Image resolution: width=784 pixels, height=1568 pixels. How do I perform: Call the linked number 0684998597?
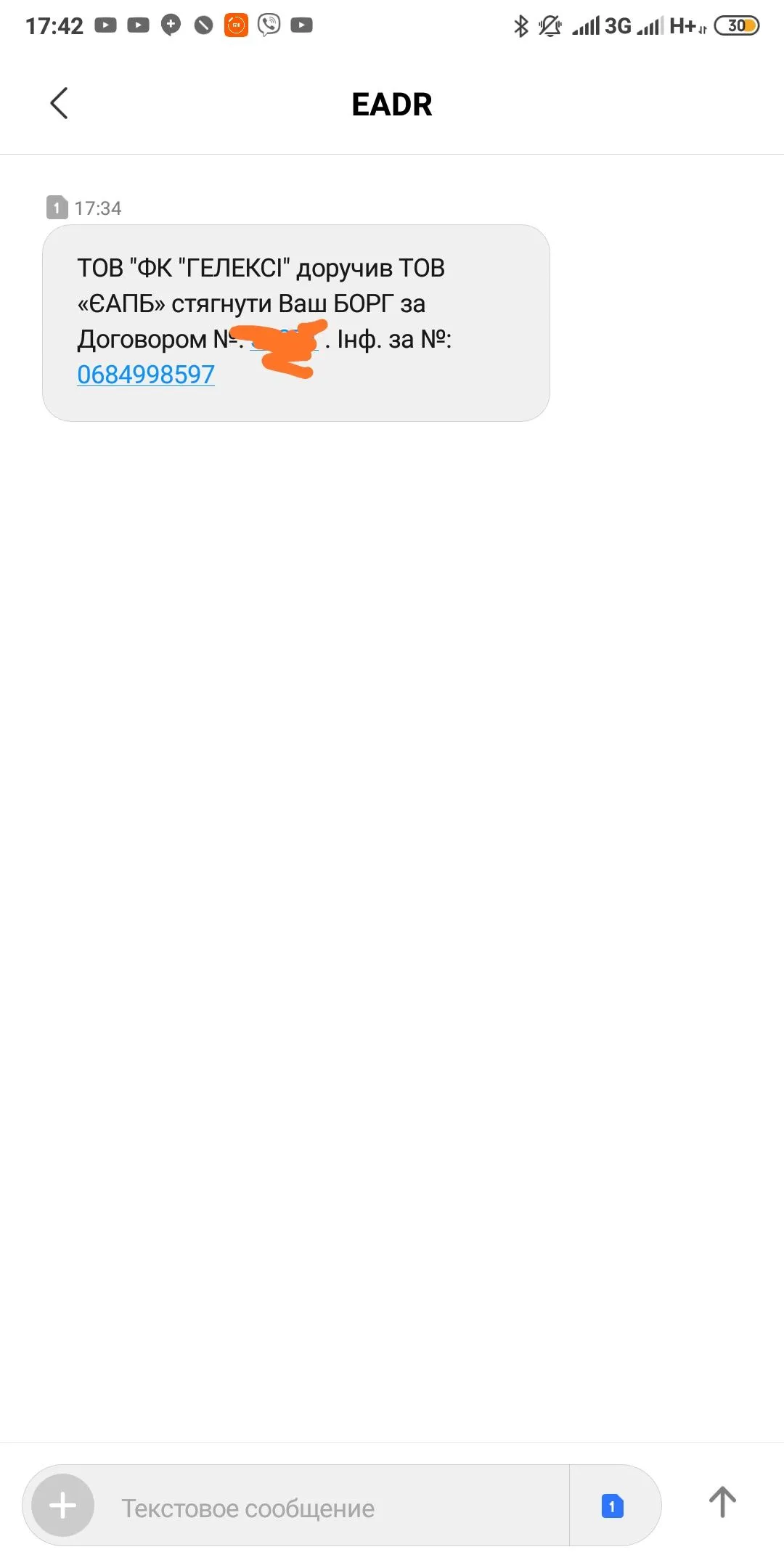146,375
